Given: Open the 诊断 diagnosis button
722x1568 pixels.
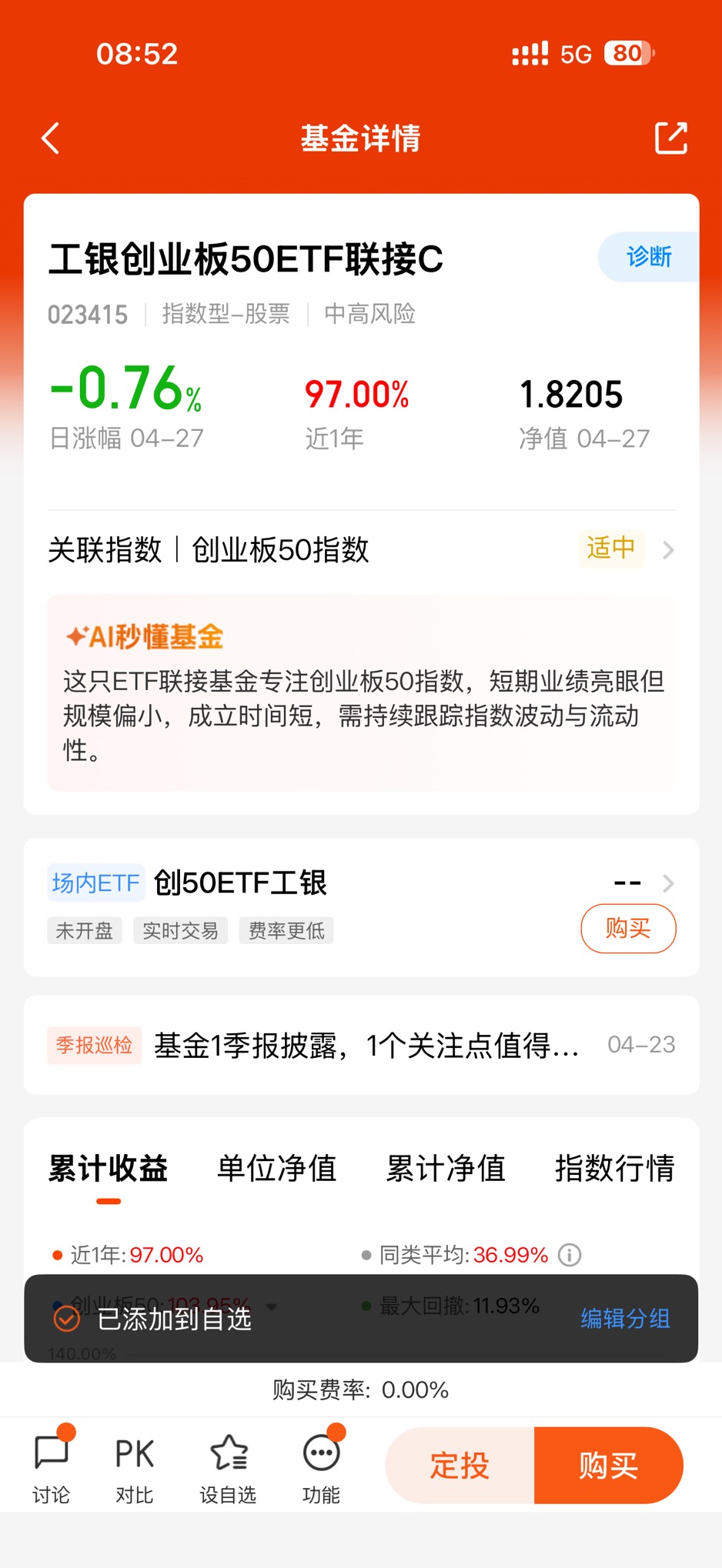Looking at the screenshot, I should (x=648, y=257).
